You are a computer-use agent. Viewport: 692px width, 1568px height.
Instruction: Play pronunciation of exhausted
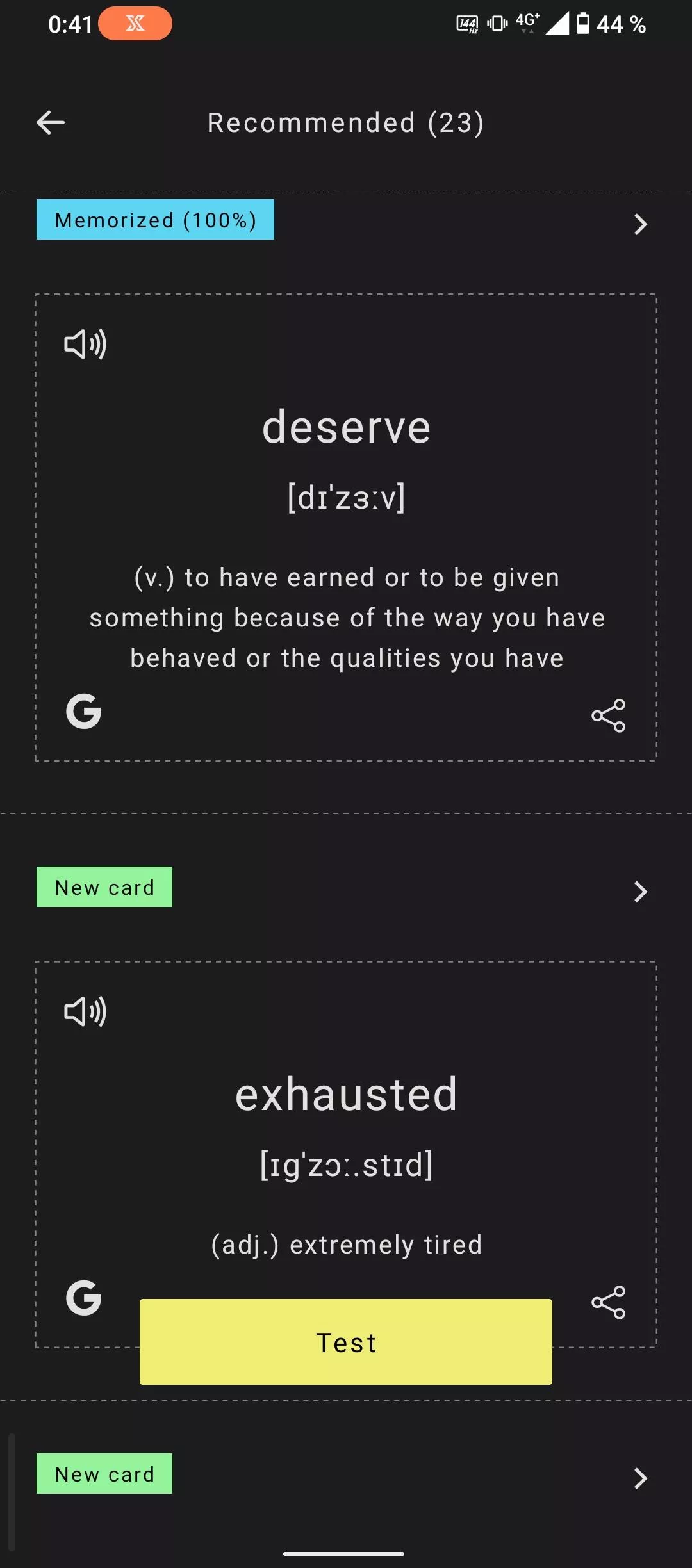pos(85,1012)
